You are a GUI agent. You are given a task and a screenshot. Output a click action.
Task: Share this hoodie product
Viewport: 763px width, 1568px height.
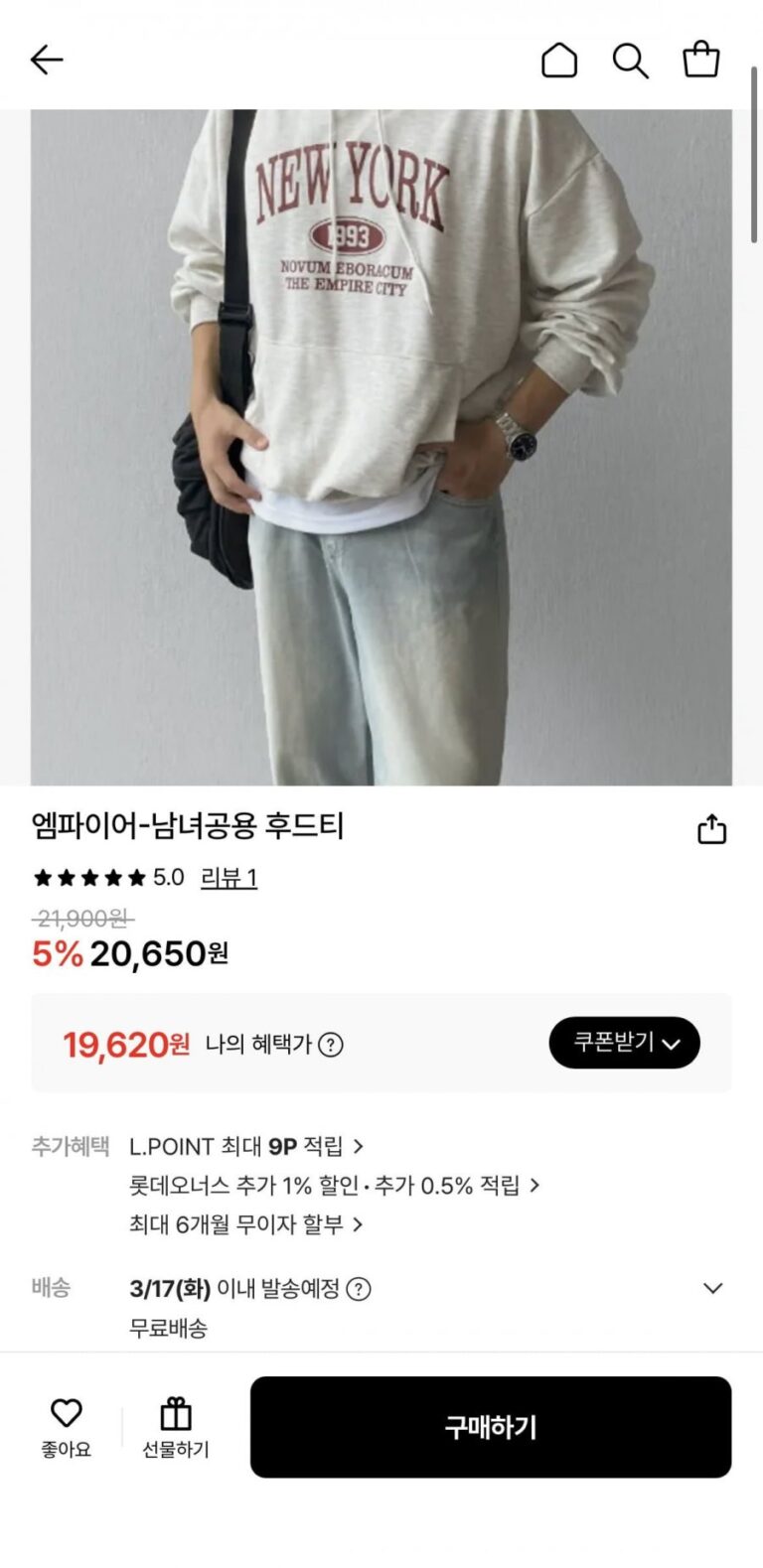(x=711, y=829)
